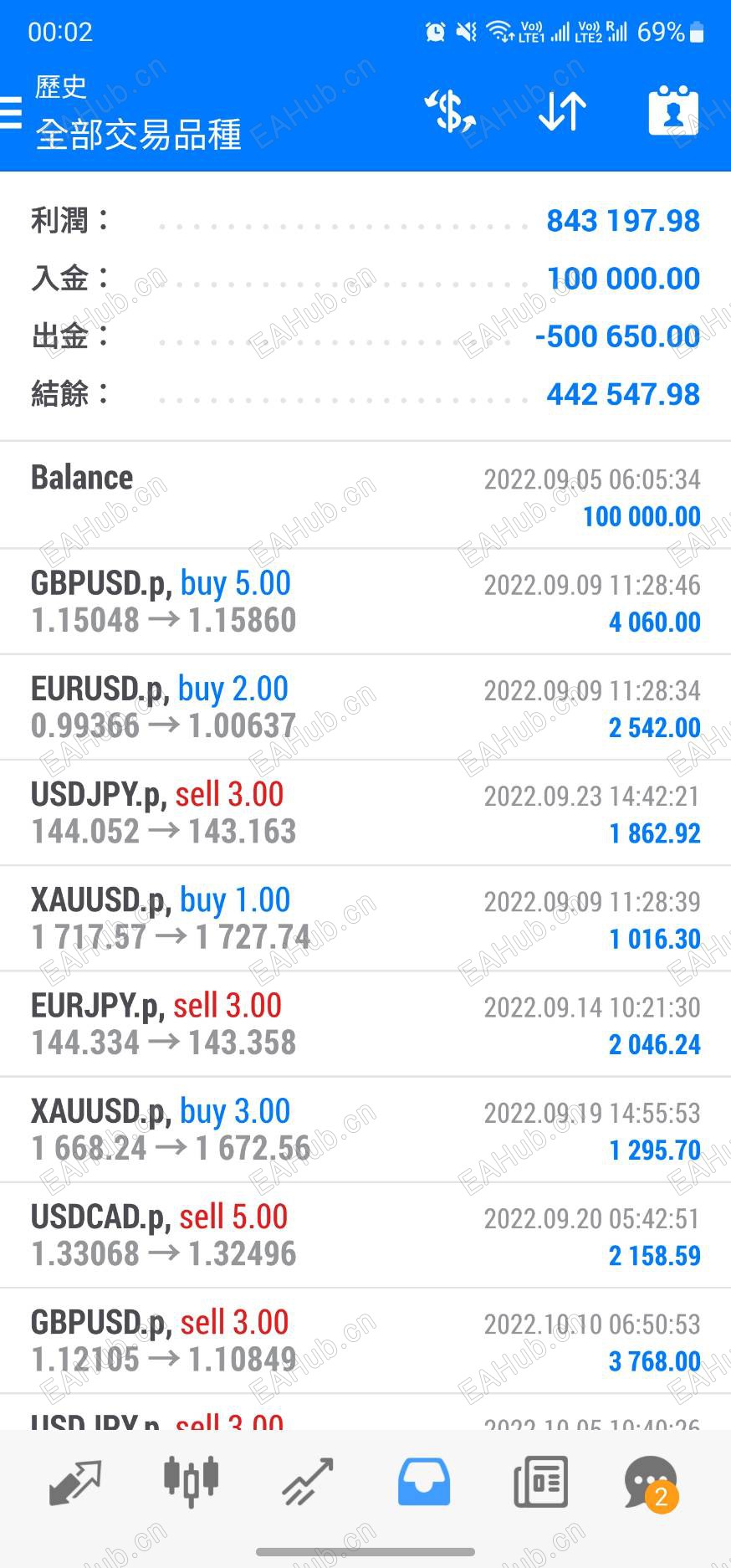Open the Balance 100 000.00 deposit entry

[365, 496]
